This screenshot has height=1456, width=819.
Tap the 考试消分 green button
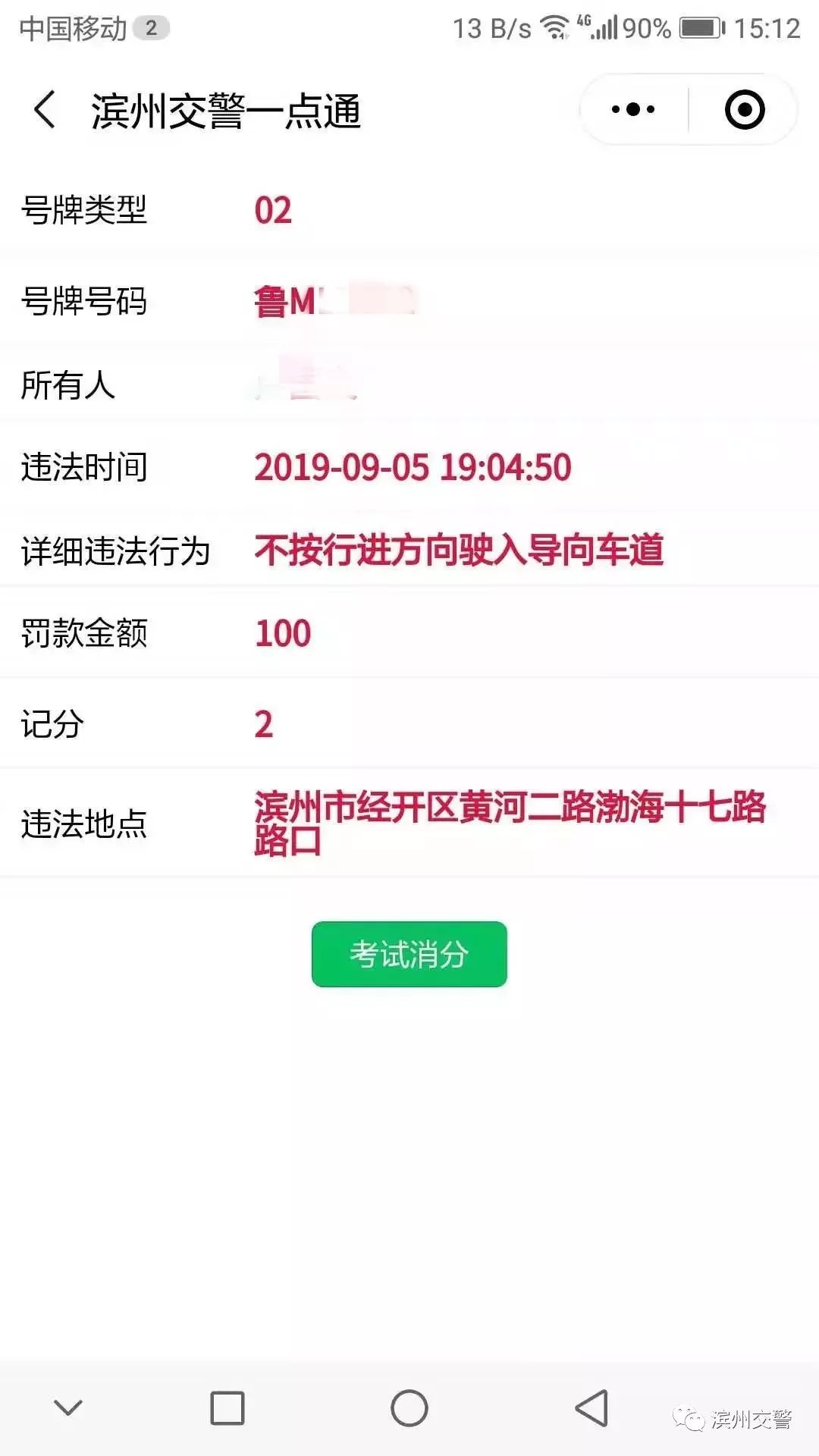409,954
